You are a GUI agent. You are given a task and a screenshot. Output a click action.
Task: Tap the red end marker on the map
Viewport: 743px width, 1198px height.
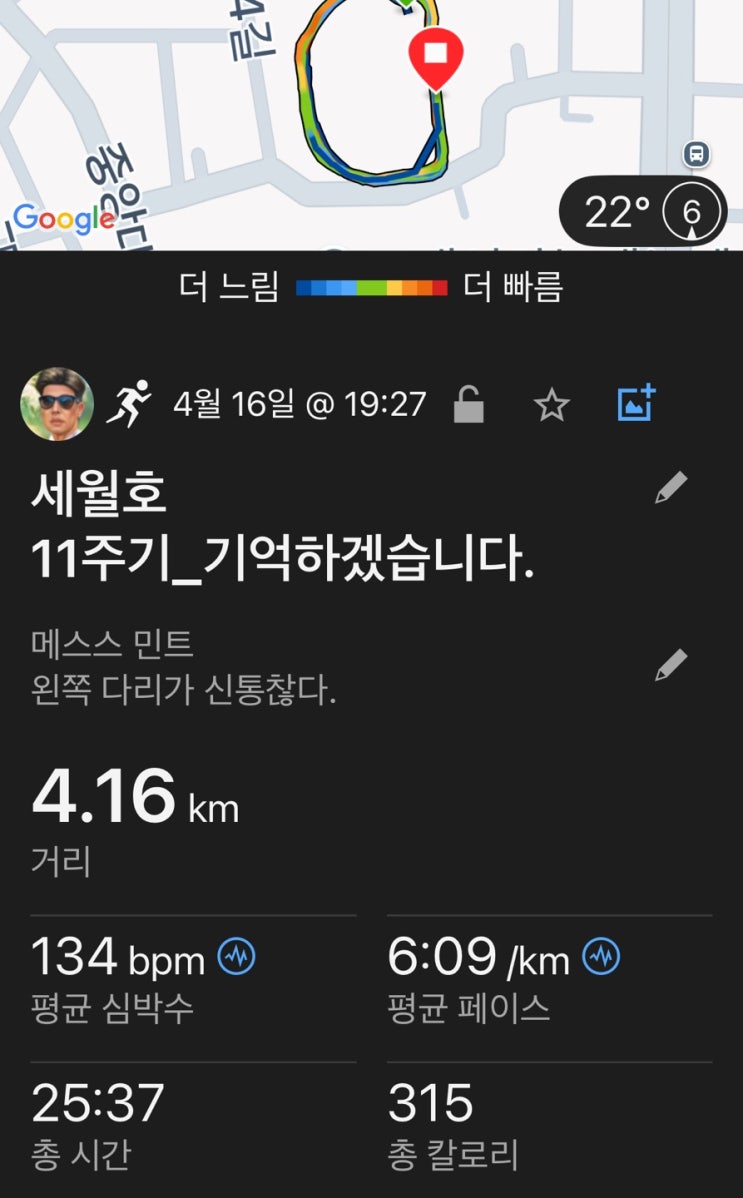tap(437, 57)
